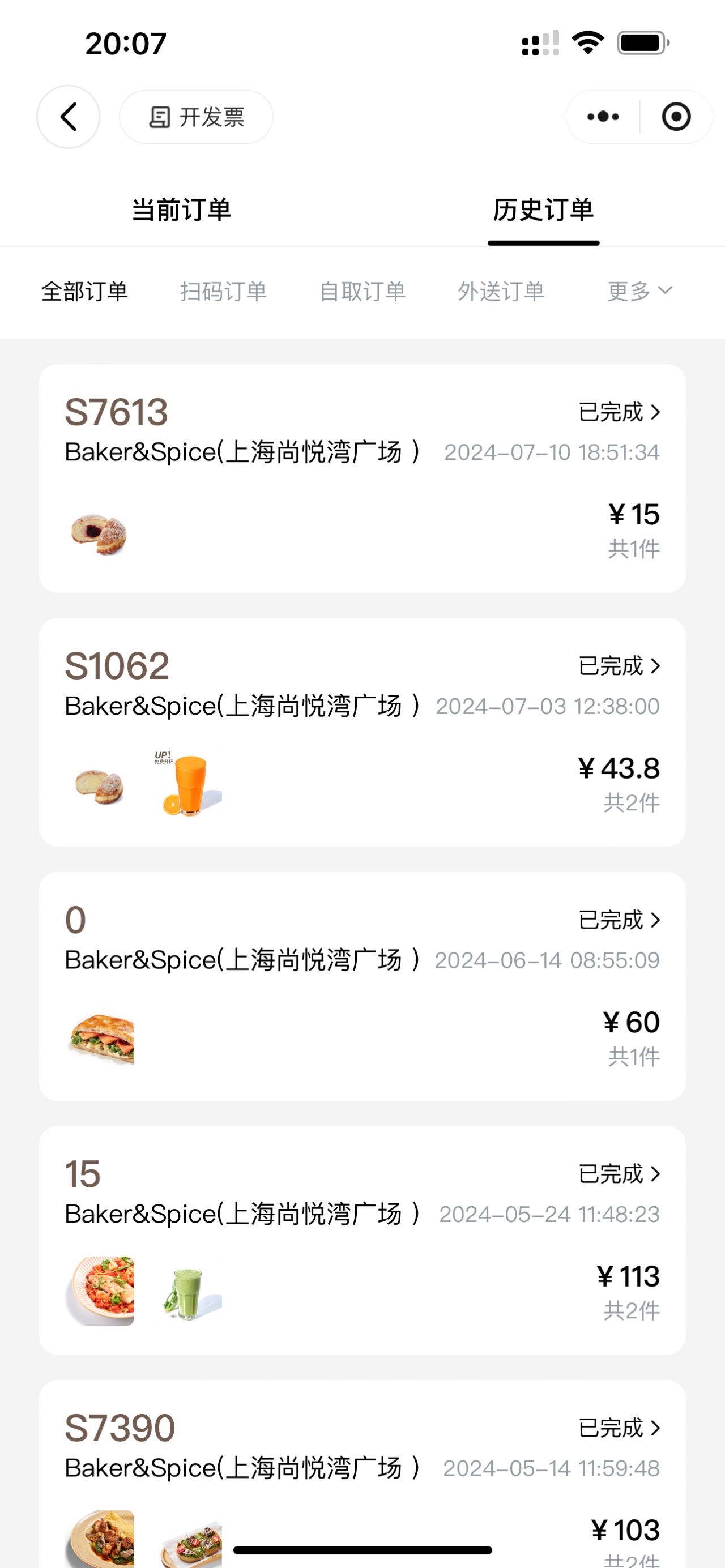725x1568 pixels.
Task: Filter by 外送订单
Action: pos(501,292)
